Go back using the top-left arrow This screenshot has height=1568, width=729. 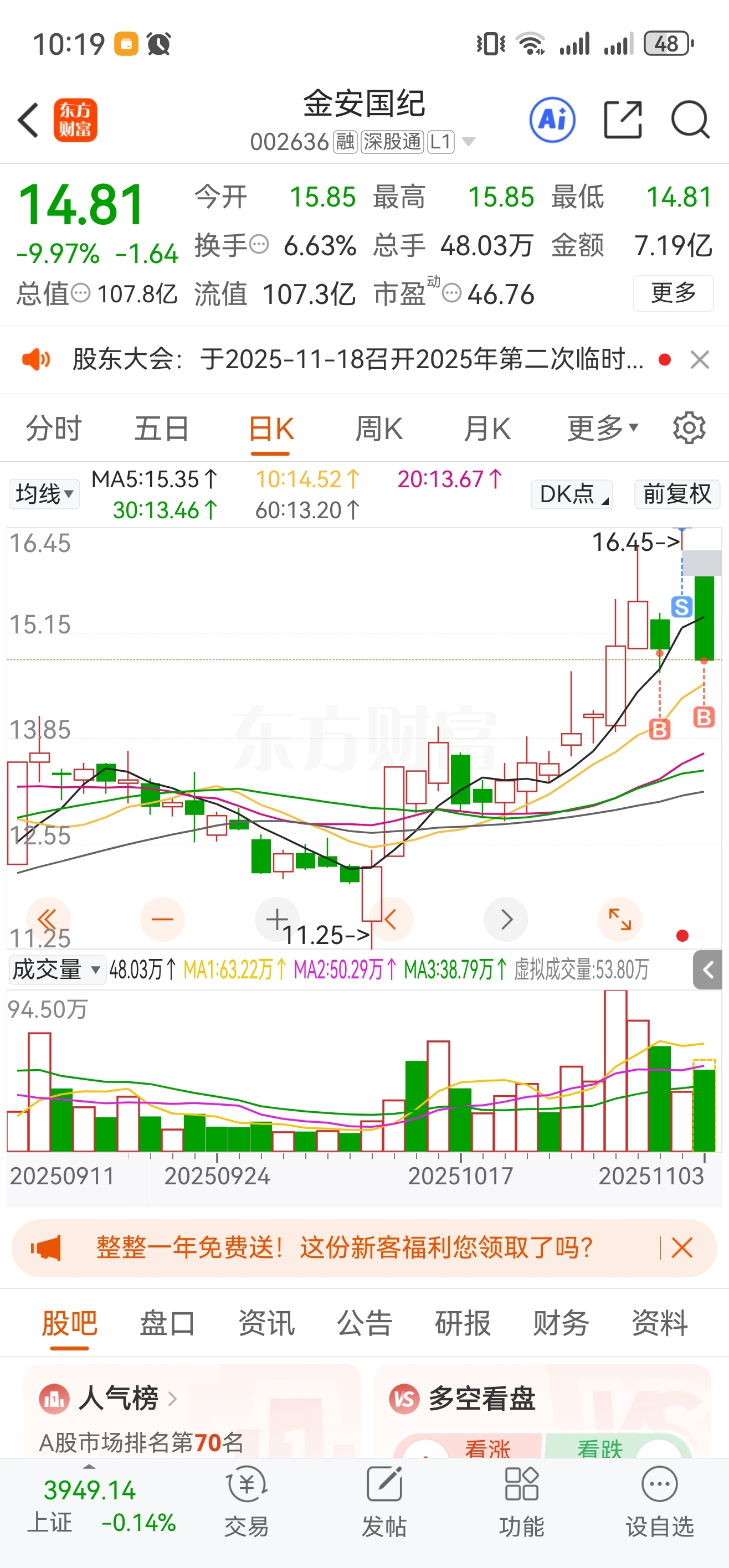point(29,120)
